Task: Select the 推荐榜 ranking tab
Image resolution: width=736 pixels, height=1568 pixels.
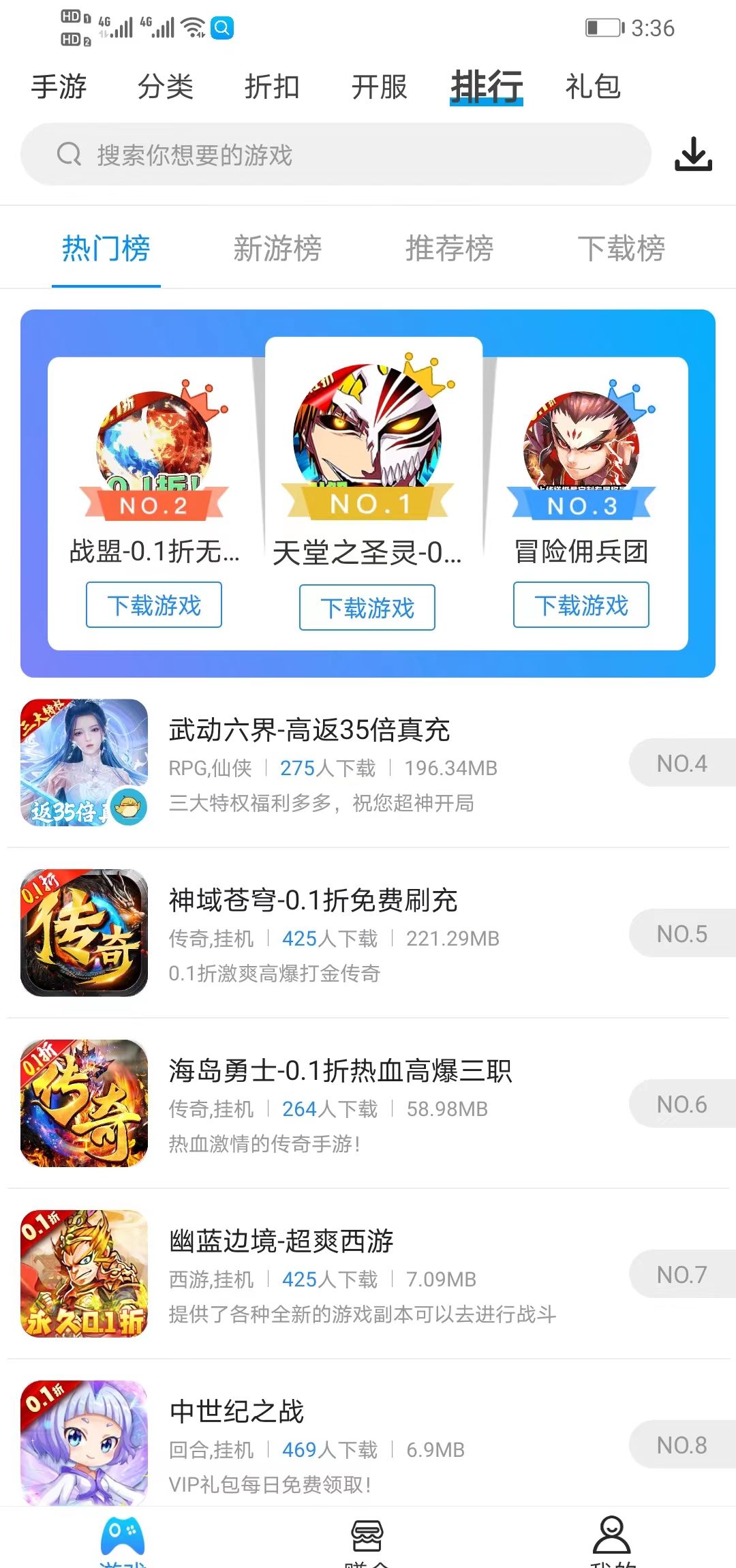Action: point(449,250)
